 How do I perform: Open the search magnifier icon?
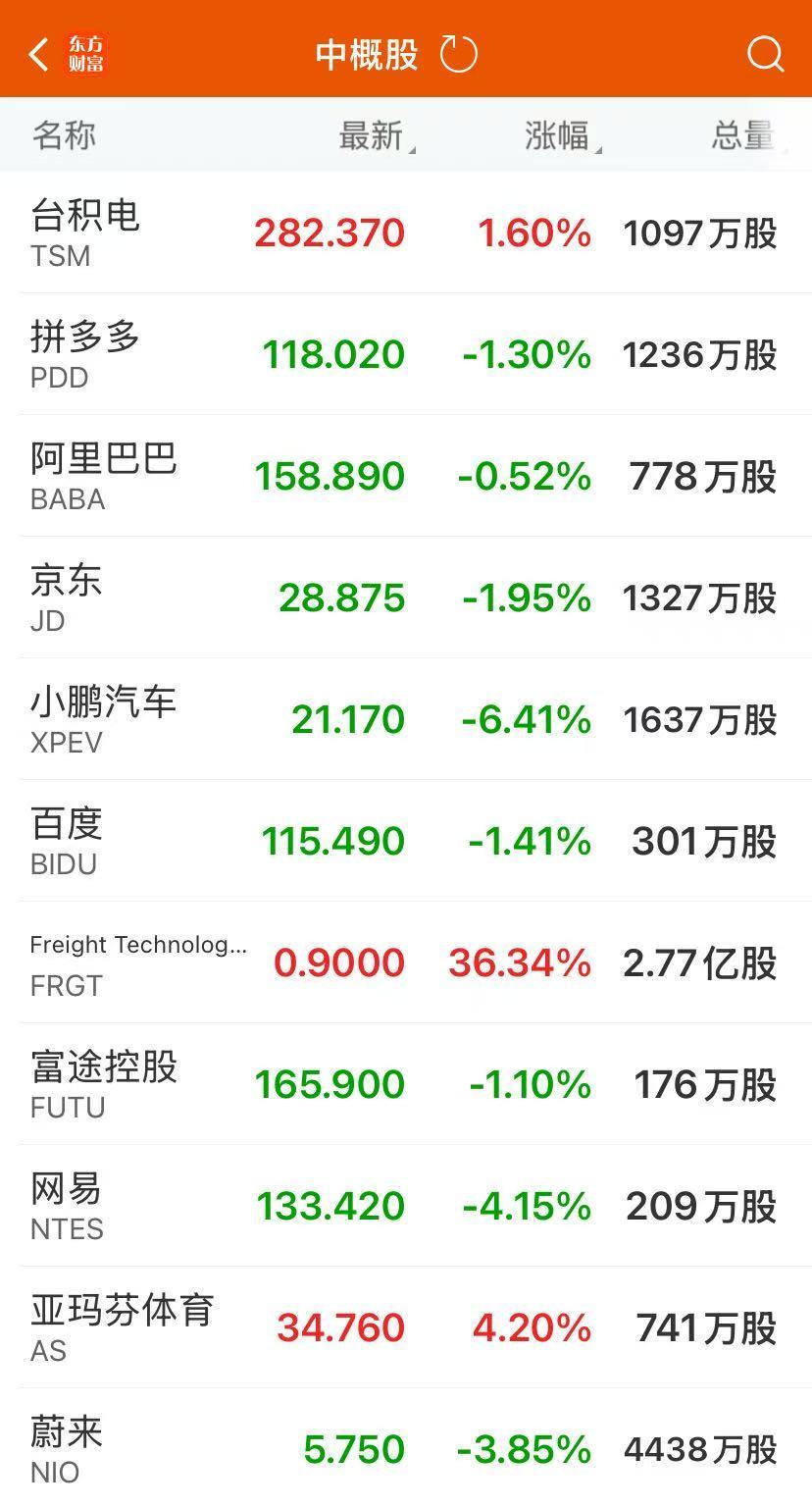[765, 54]
